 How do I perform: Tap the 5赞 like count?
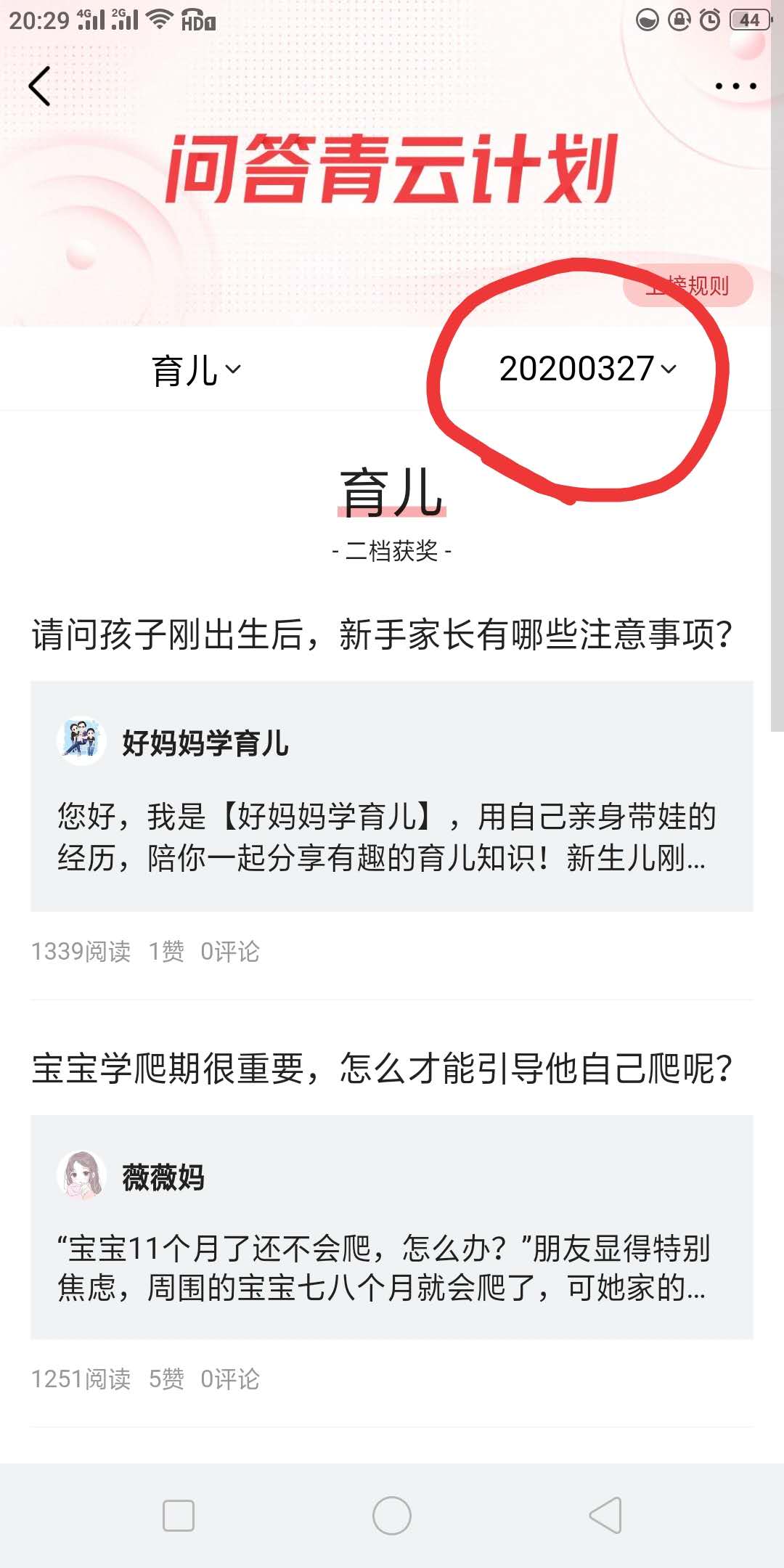(168, 1377)
